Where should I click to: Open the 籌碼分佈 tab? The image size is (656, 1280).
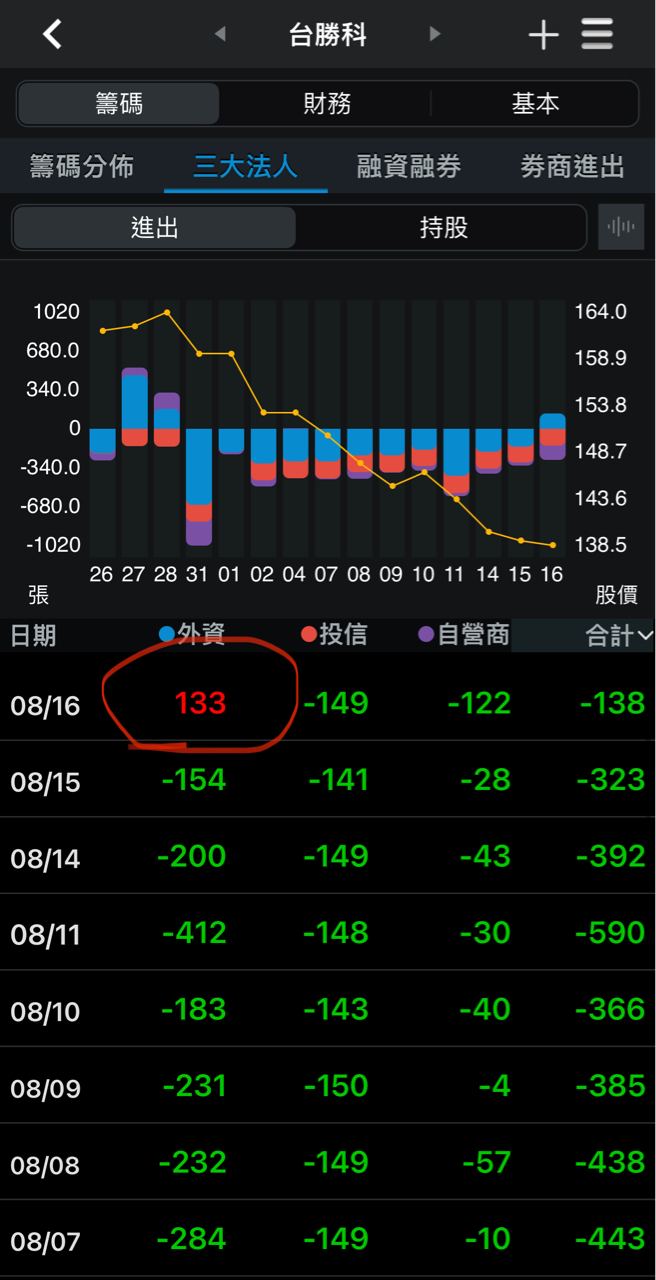point(81,167)
